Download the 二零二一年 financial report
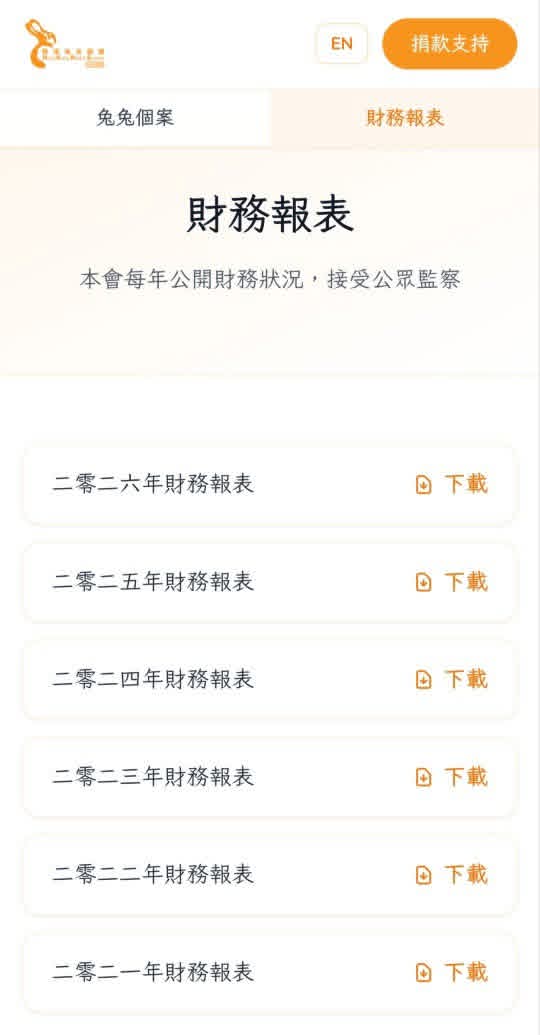The image size is (540, 1035). 452,972
